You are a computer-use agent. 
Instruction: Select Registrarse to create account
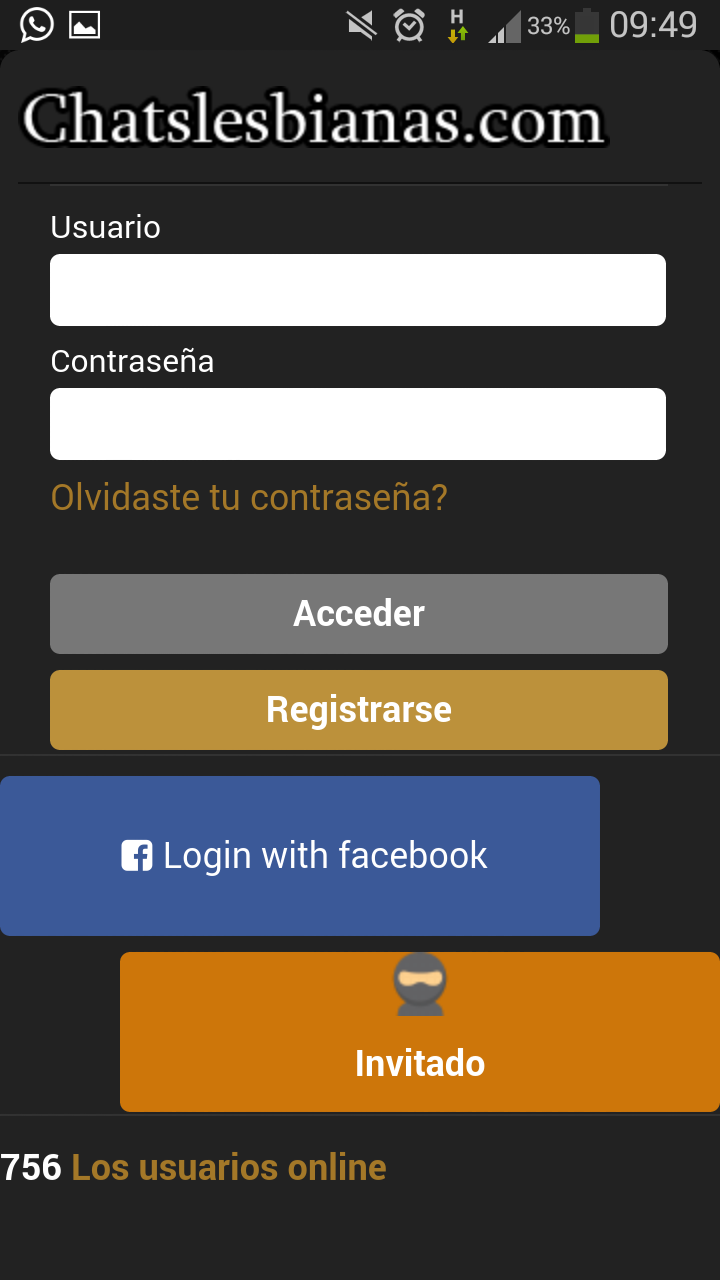358,710
